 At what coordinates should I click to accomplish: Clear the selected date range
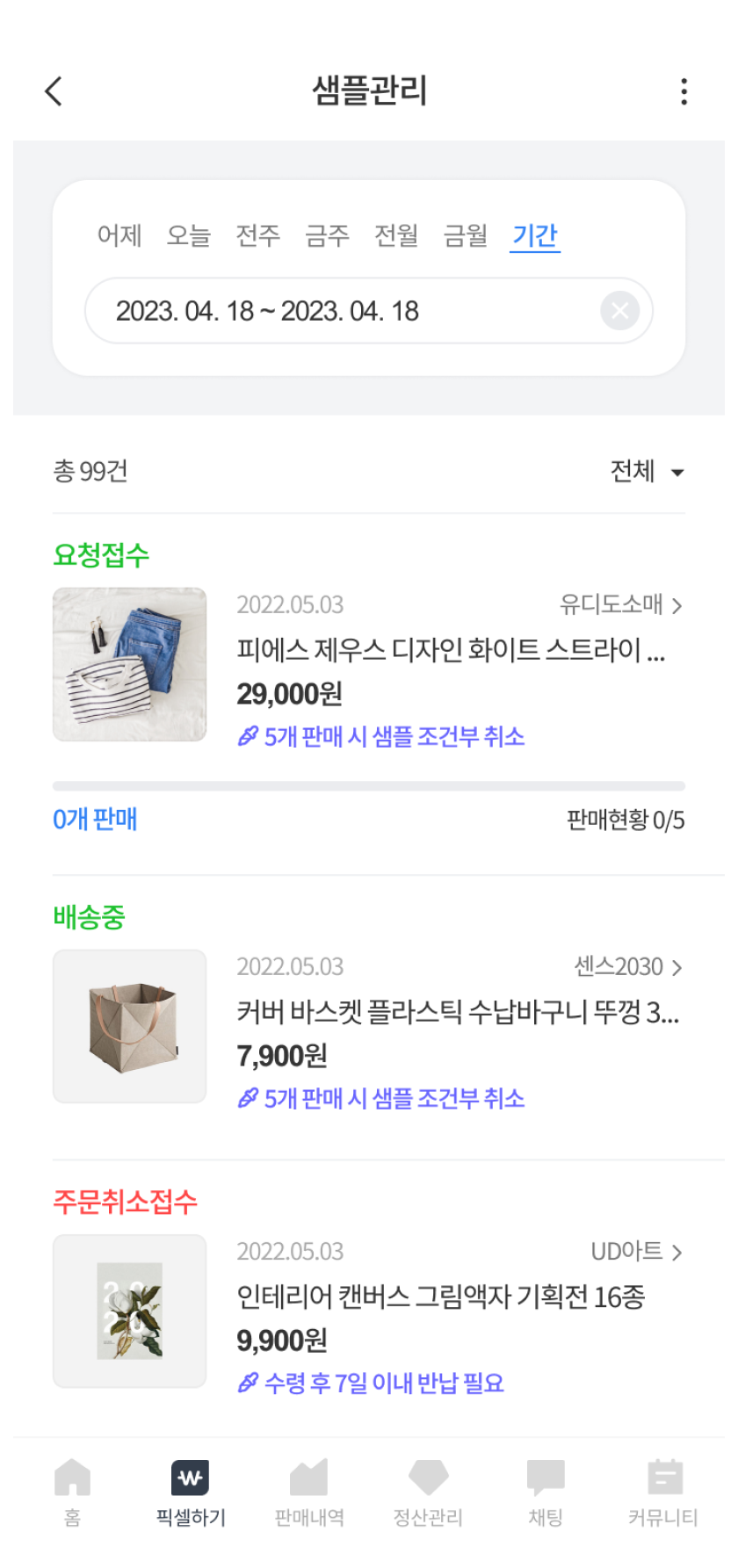[619, 311]
